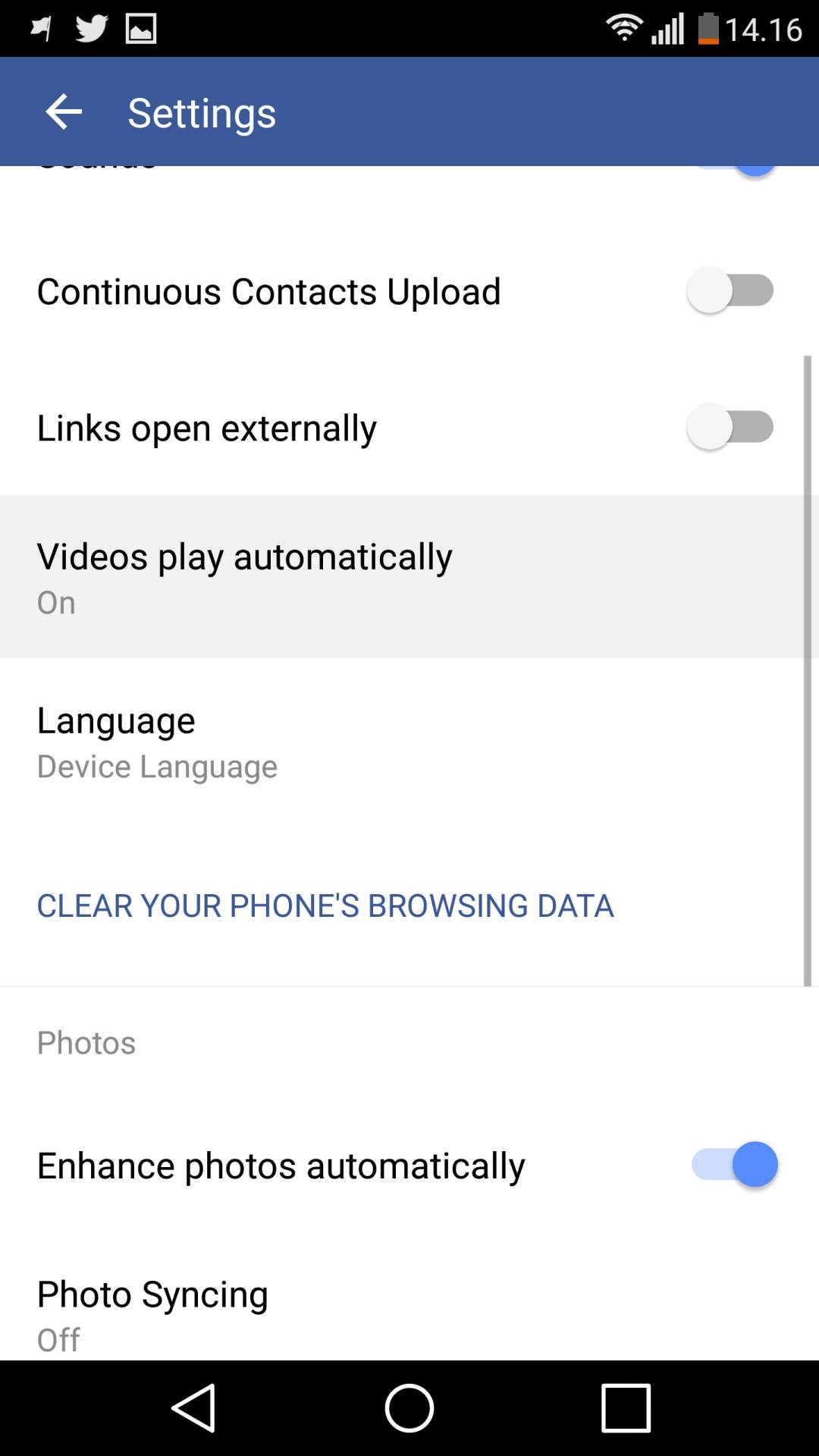Image resolution: width=819 pixels, height=1456 pixels.
Task: Go back from Settings
Action: [64, 112]
